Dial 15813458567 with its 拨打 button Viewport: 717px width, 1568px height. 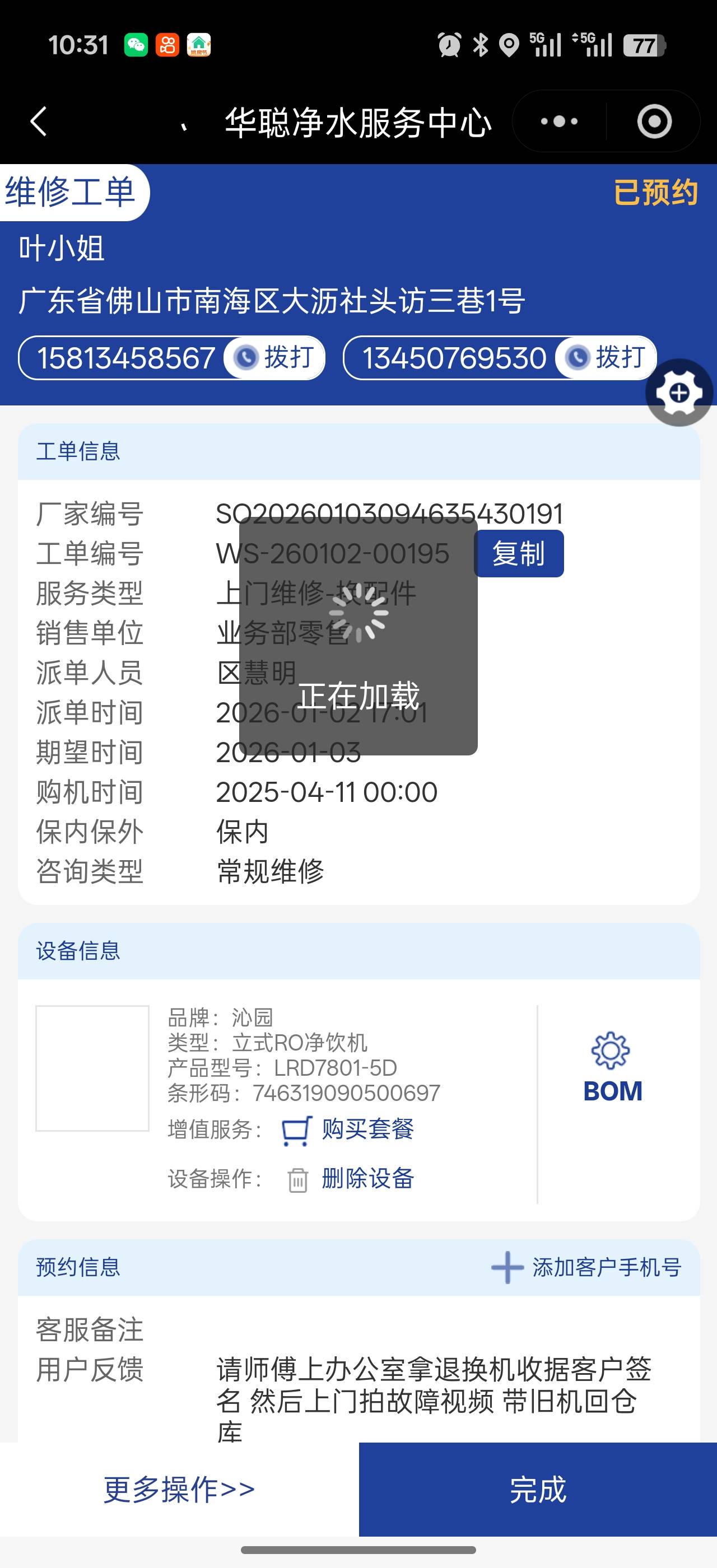(x=275, y=357)
